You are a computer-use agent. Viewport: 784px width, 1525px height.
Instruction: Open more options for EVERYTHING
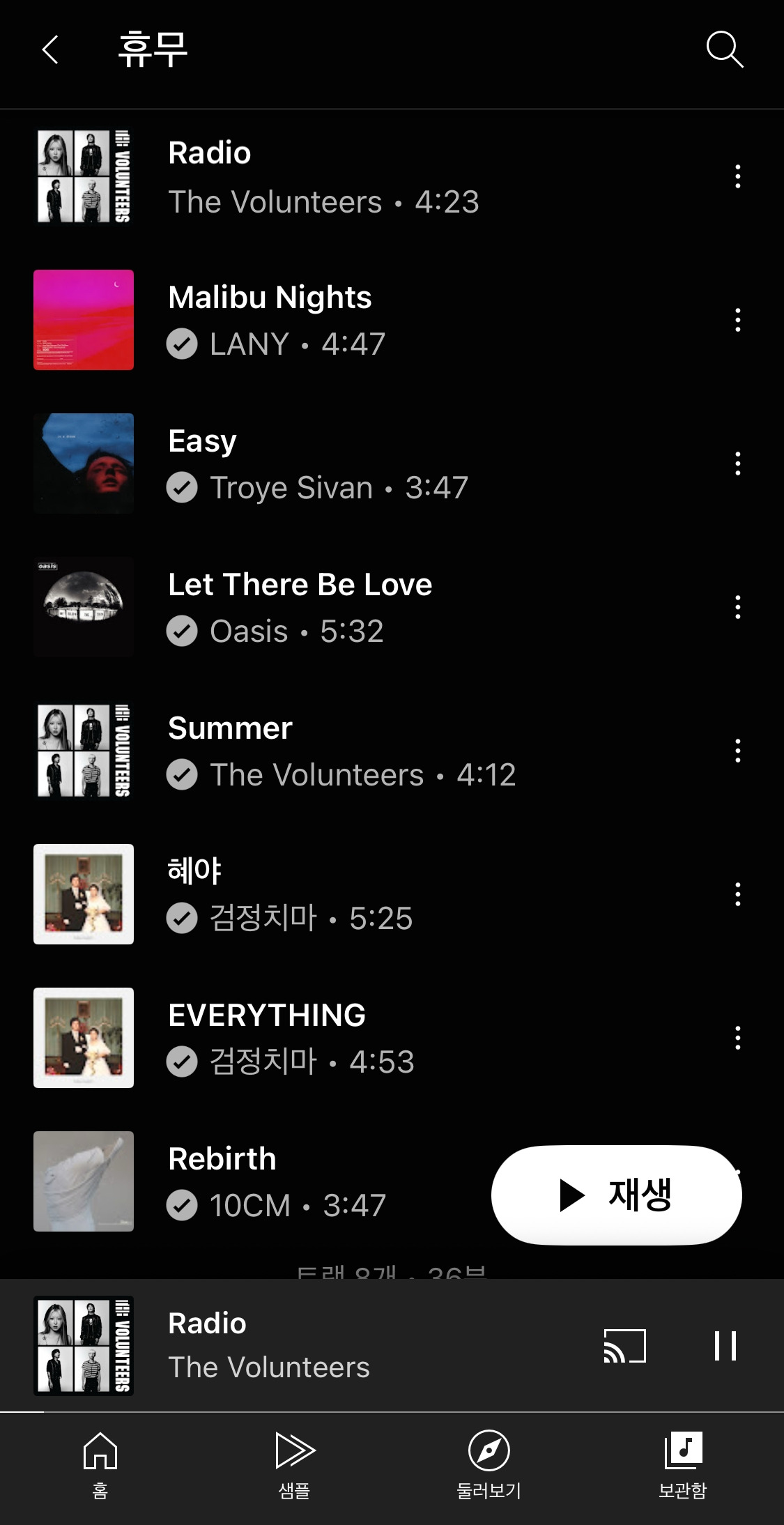click(737, 1038)
